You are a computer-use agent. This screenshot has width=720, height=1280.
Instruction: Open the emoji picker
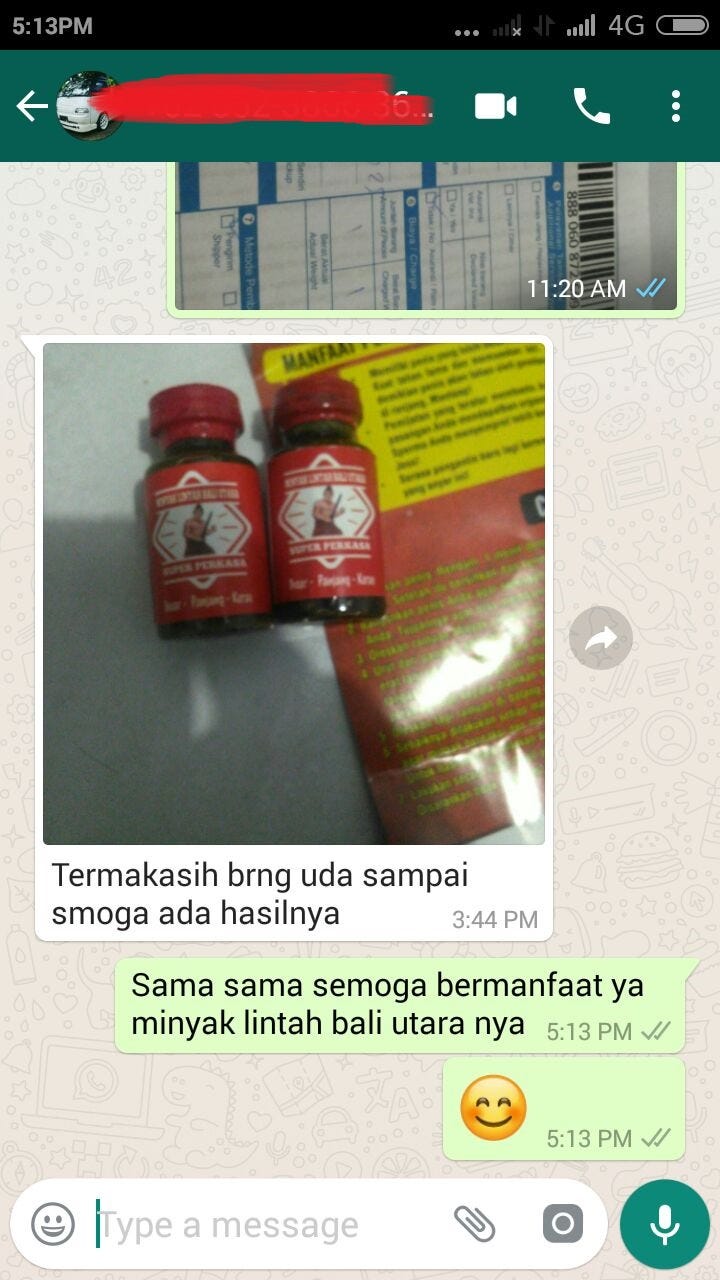[x=53, y=1224]
